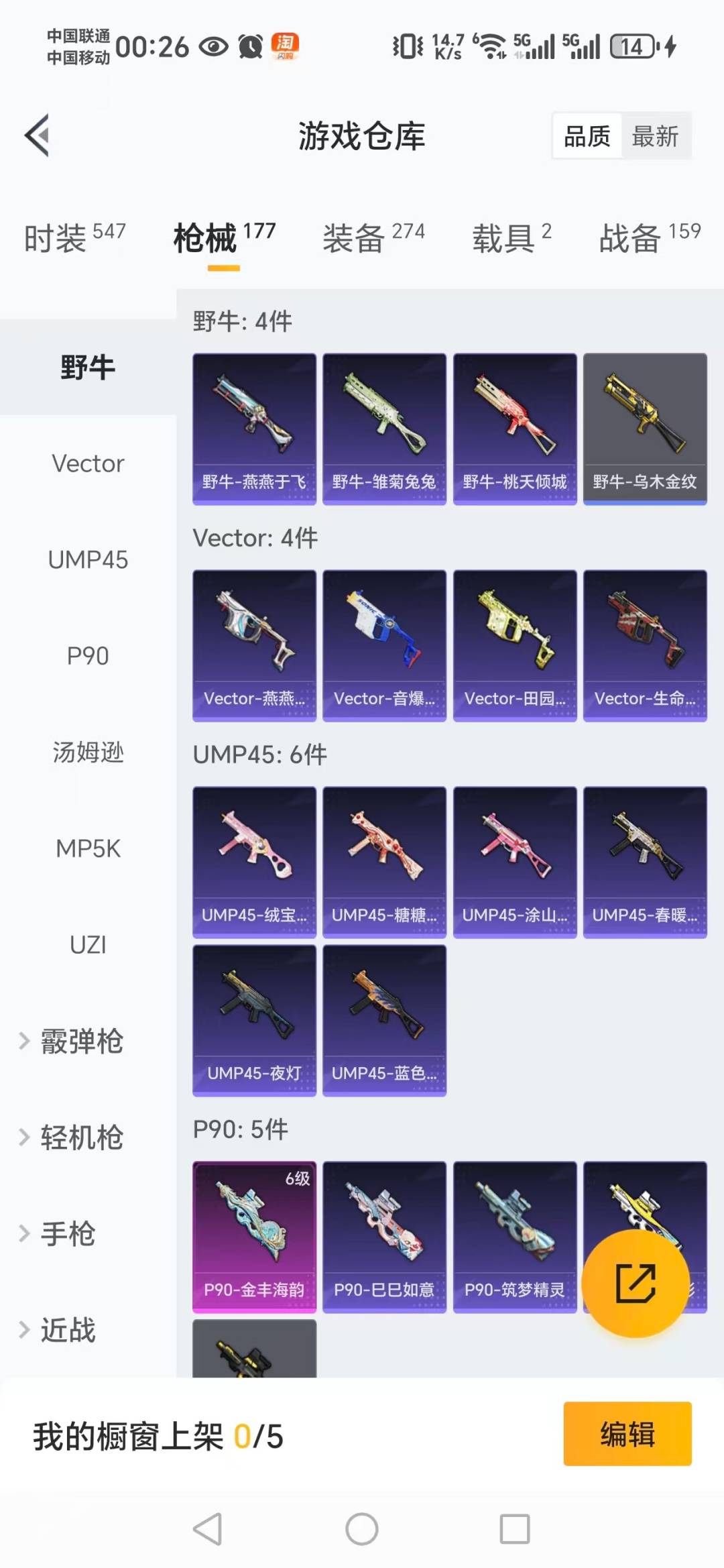Select the P90-金丰海韵 thumbnail

tap(254, 1237)
